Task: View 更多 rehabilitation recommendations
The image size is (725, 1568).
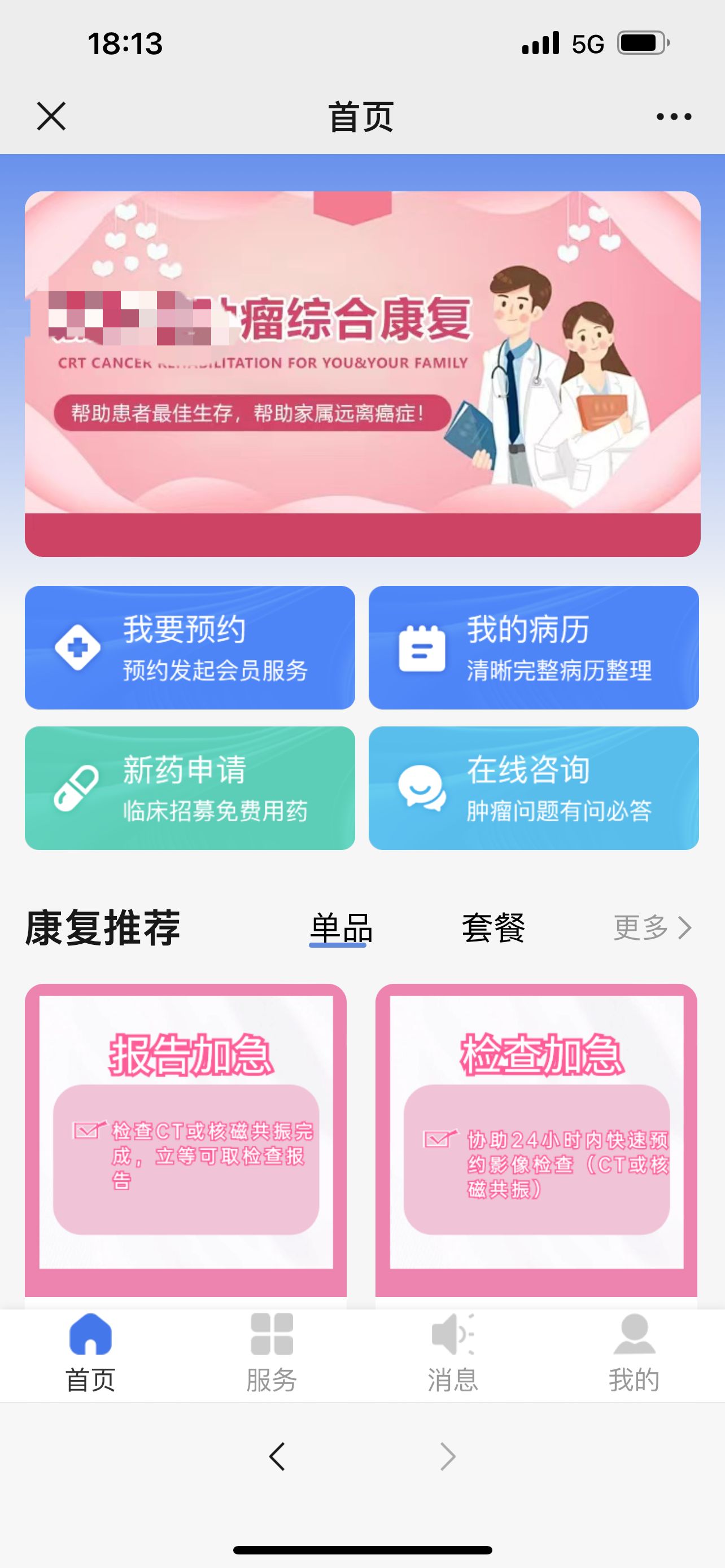Action: [x=652, y=928]
